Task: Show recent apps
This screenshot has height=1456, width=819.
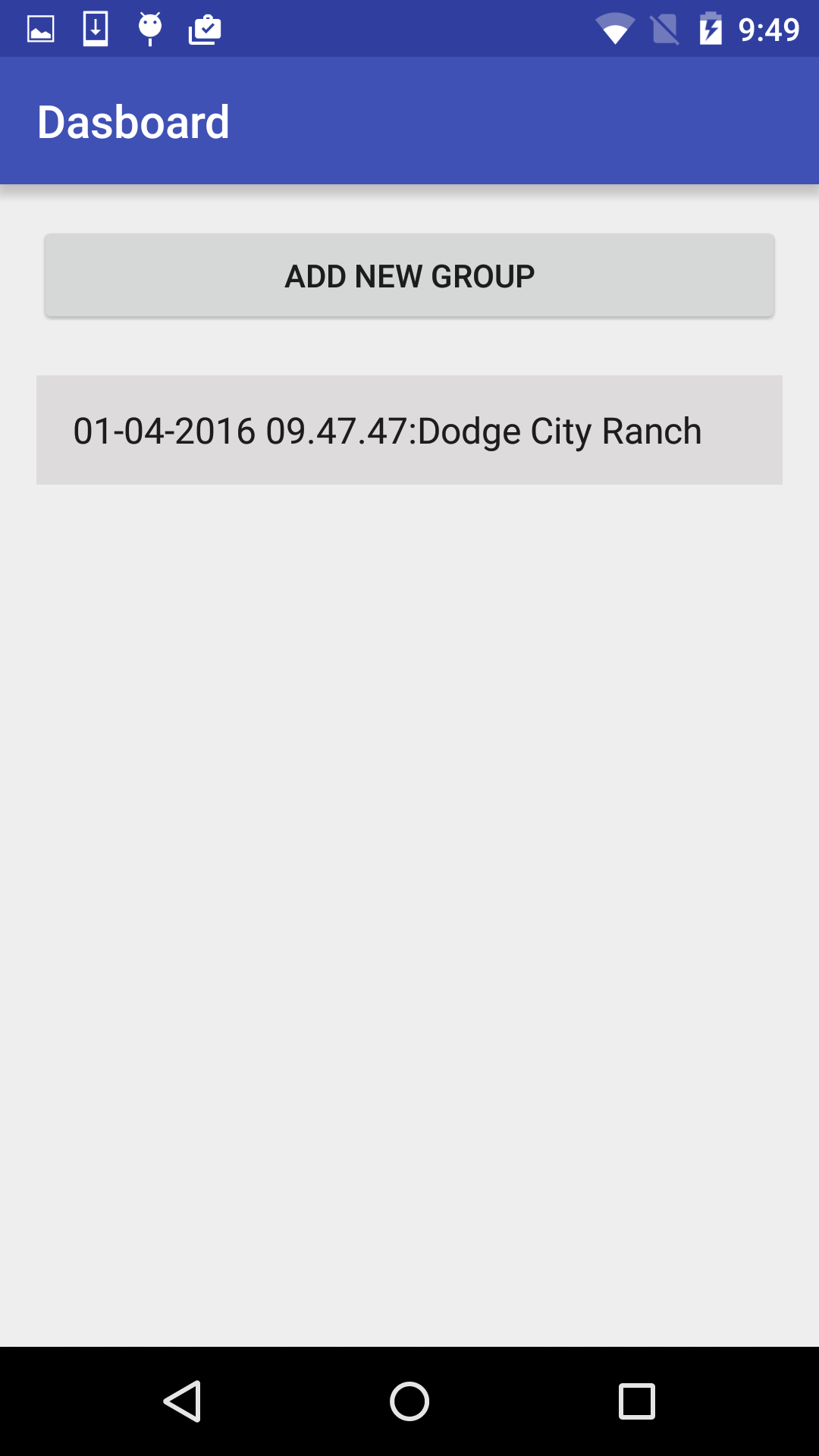Action: [x=637, y=1401]
